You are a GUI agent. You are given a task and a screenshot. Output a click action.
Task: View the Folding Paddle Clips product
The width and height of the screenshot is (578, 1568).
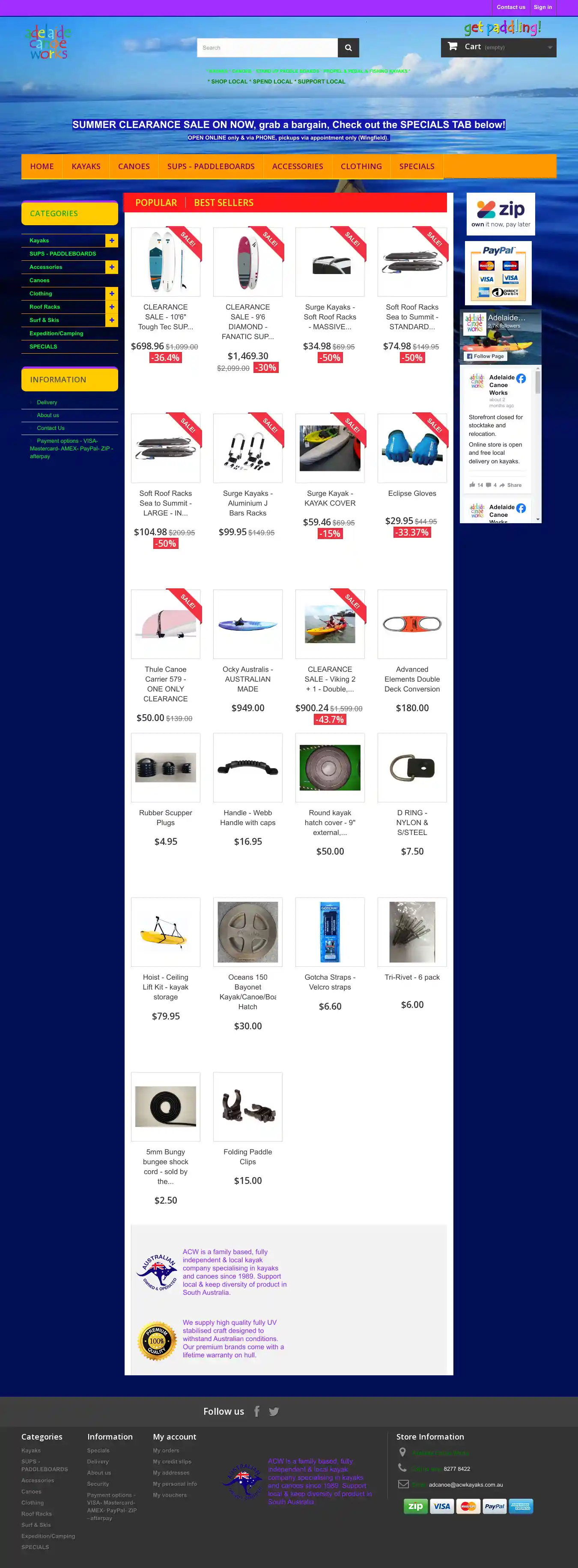tap(247, 1156)
